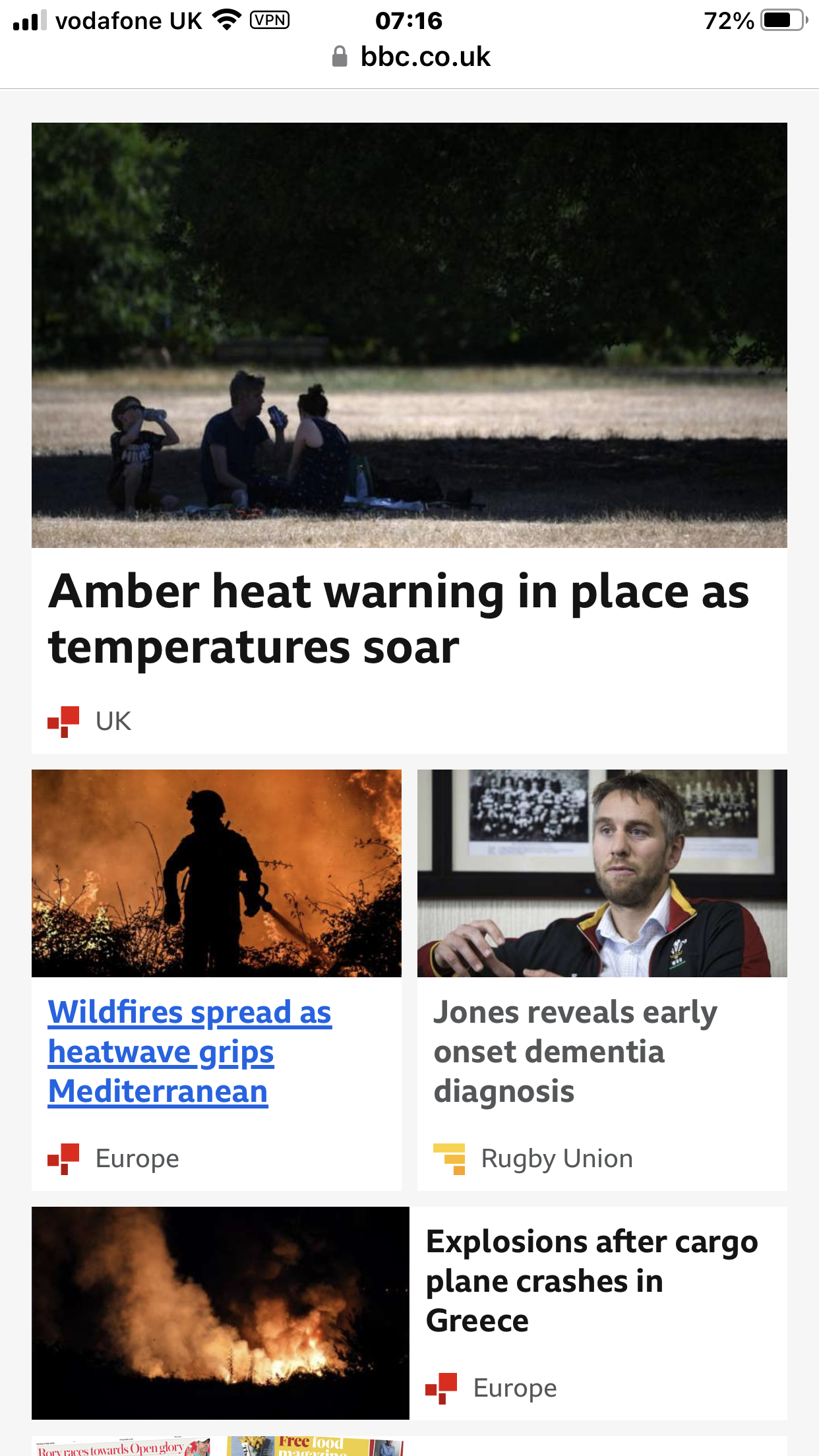This screenshot has width=819, height=1456.
Task: Open Wildfires spread as heatwave grips Mediterranean link
Action: pos(189,1051)
